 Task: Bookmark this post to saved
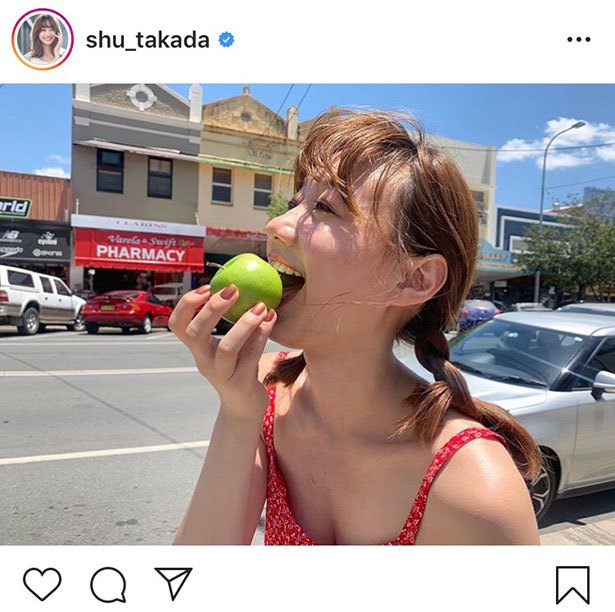573,584
